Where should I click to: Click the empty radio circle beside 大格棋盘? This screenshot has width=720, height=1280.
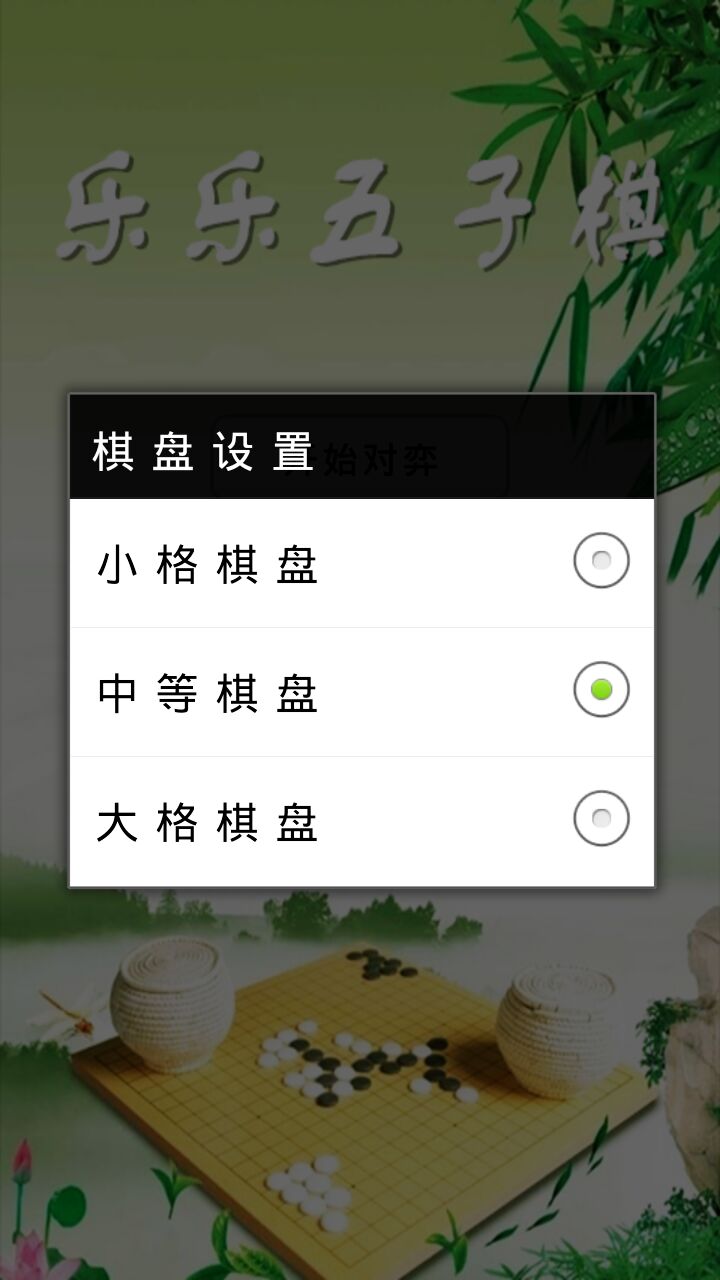point(600,818)
